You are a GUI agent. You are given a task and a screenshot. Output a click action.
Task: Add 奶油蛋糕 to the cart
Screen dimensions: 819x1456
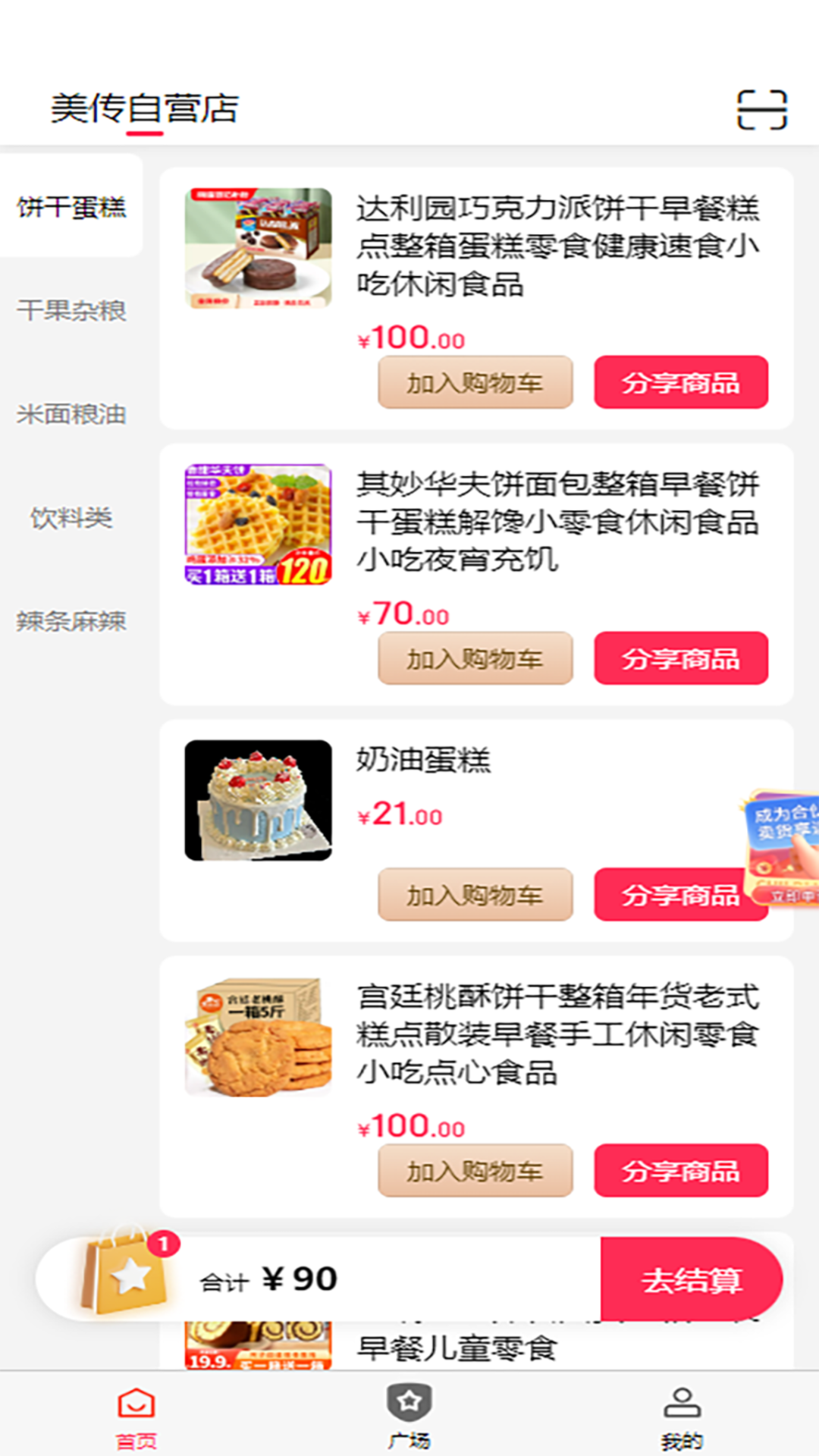[475, 895]
